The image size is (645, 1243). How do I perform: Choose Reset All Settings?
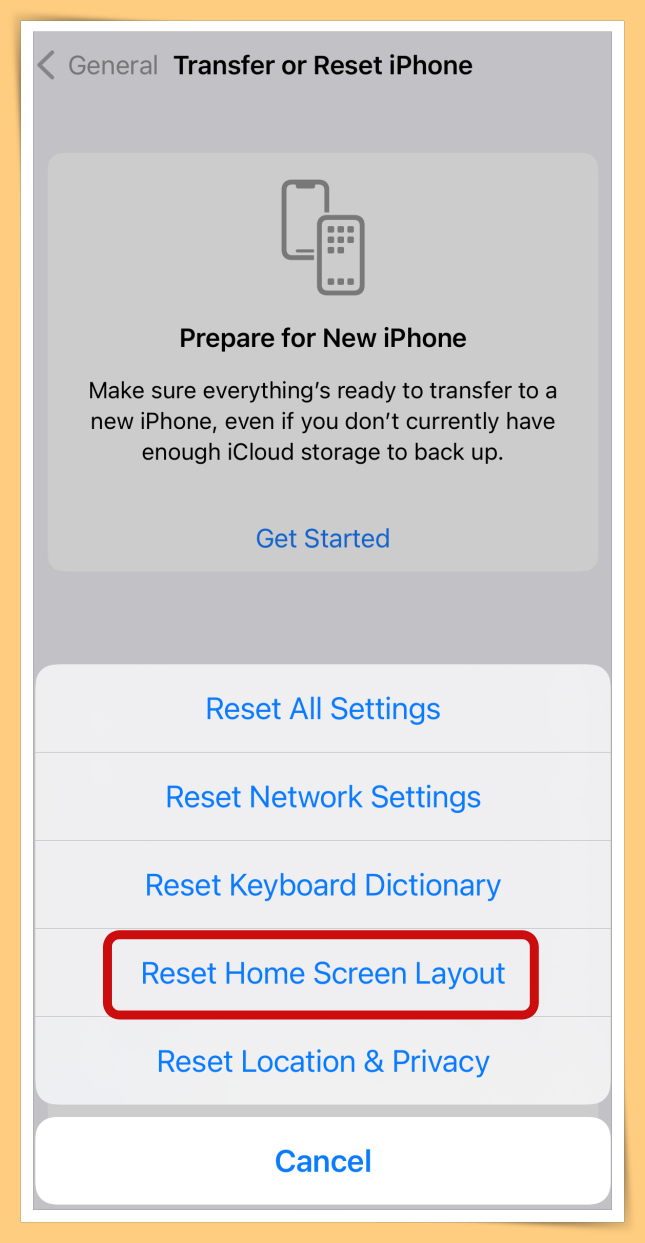(x=323, y=709)
